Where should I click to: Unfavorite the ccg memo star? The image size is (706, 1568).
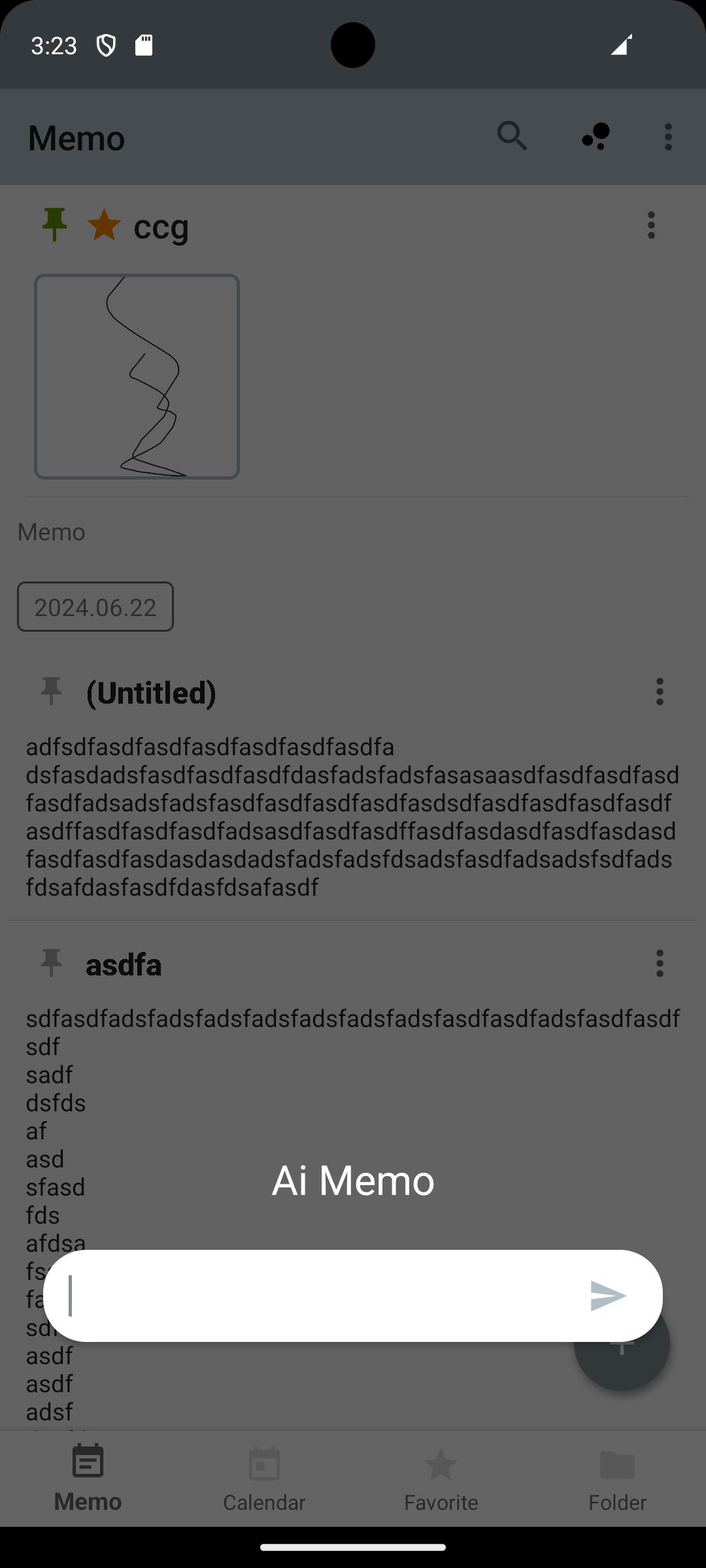(x=104, y=225)
